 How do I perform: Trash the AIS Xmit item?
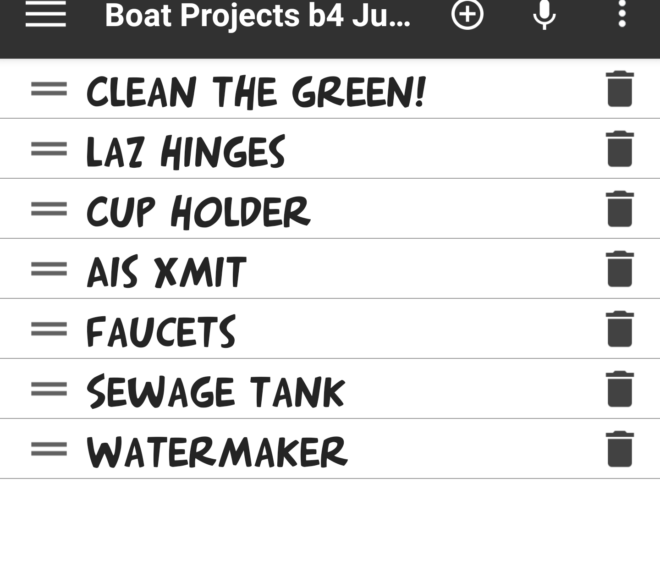point(620,270)
